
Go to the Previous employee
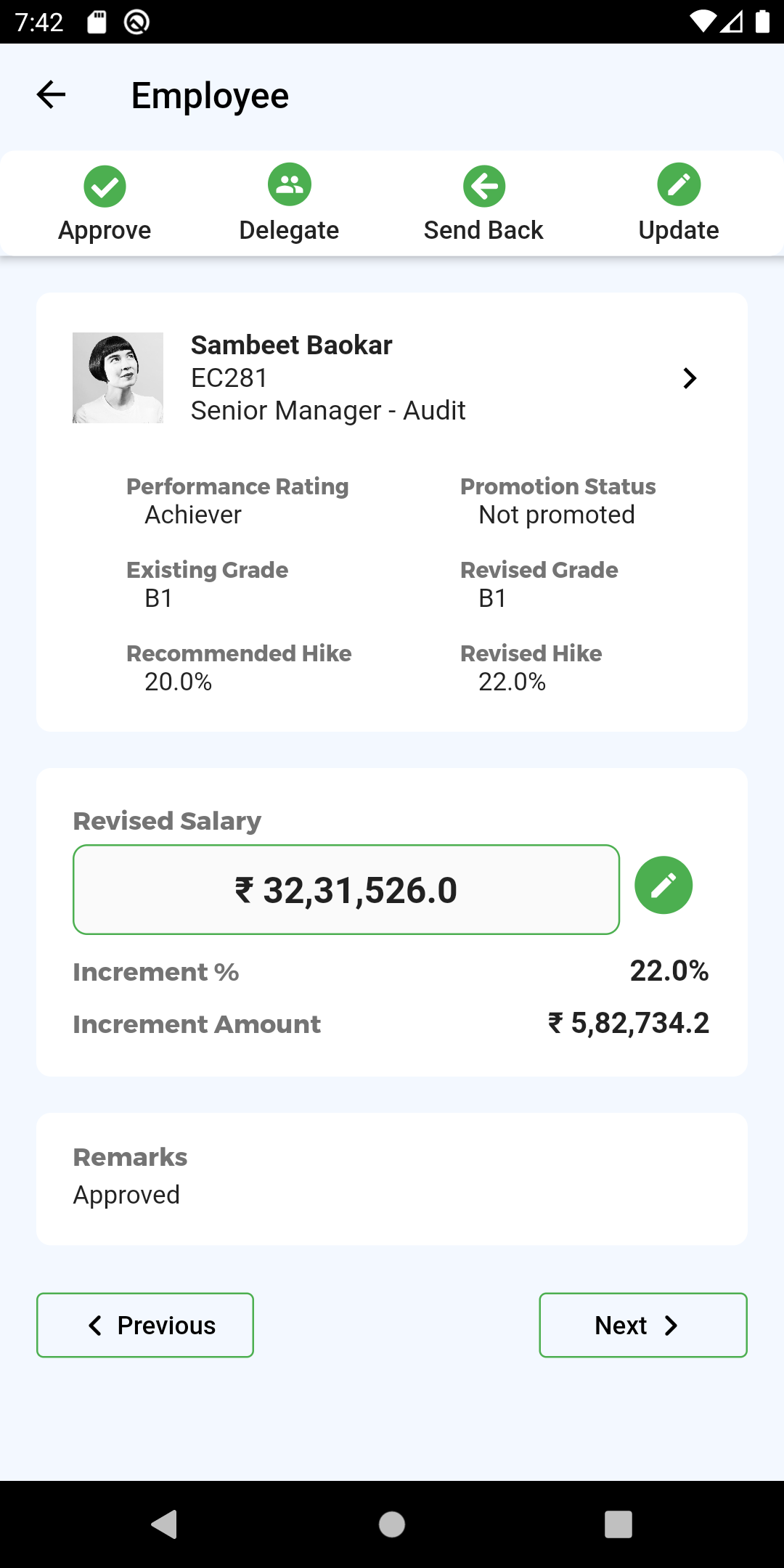tap(145, 1325)
